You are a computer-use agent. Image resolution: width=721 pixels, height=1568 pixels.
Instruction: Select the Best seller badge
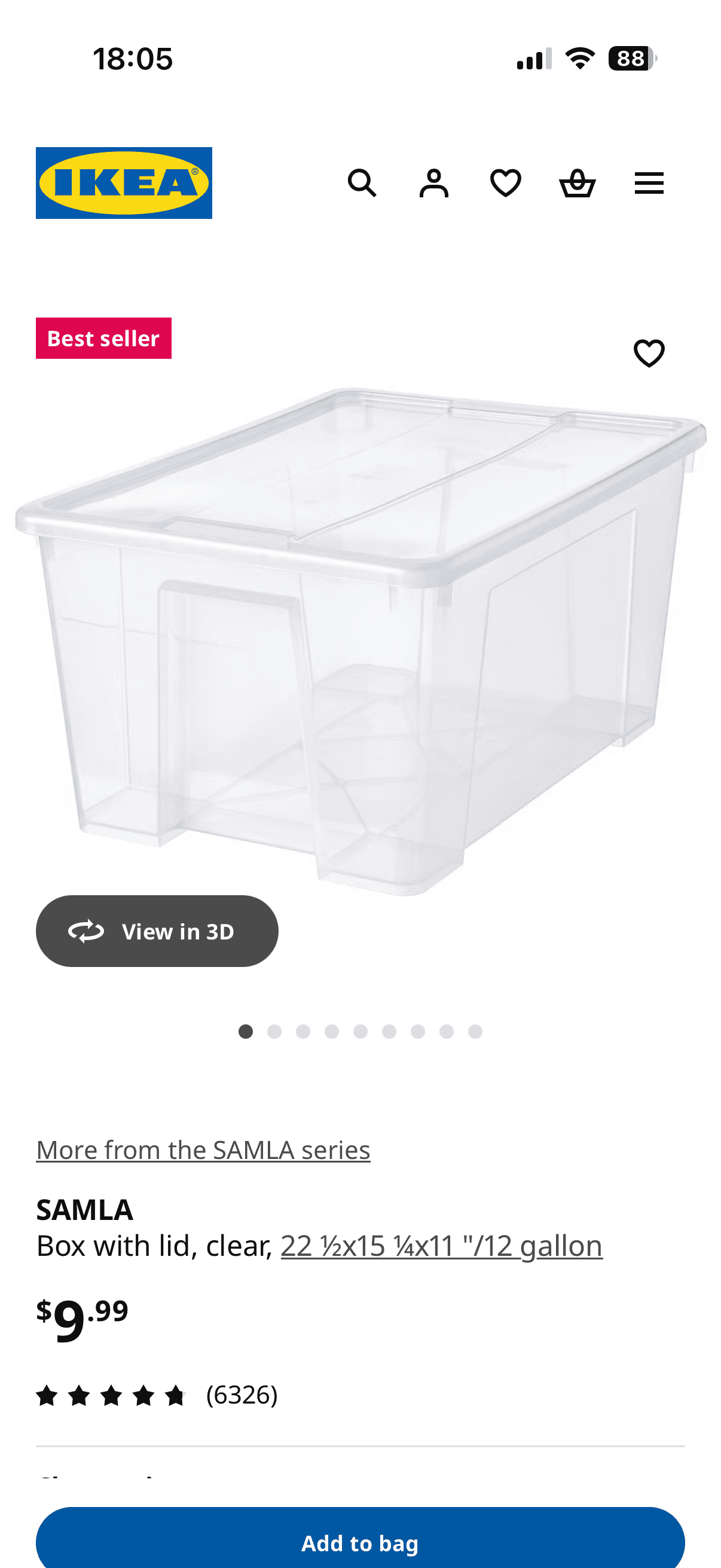[103, 338]
